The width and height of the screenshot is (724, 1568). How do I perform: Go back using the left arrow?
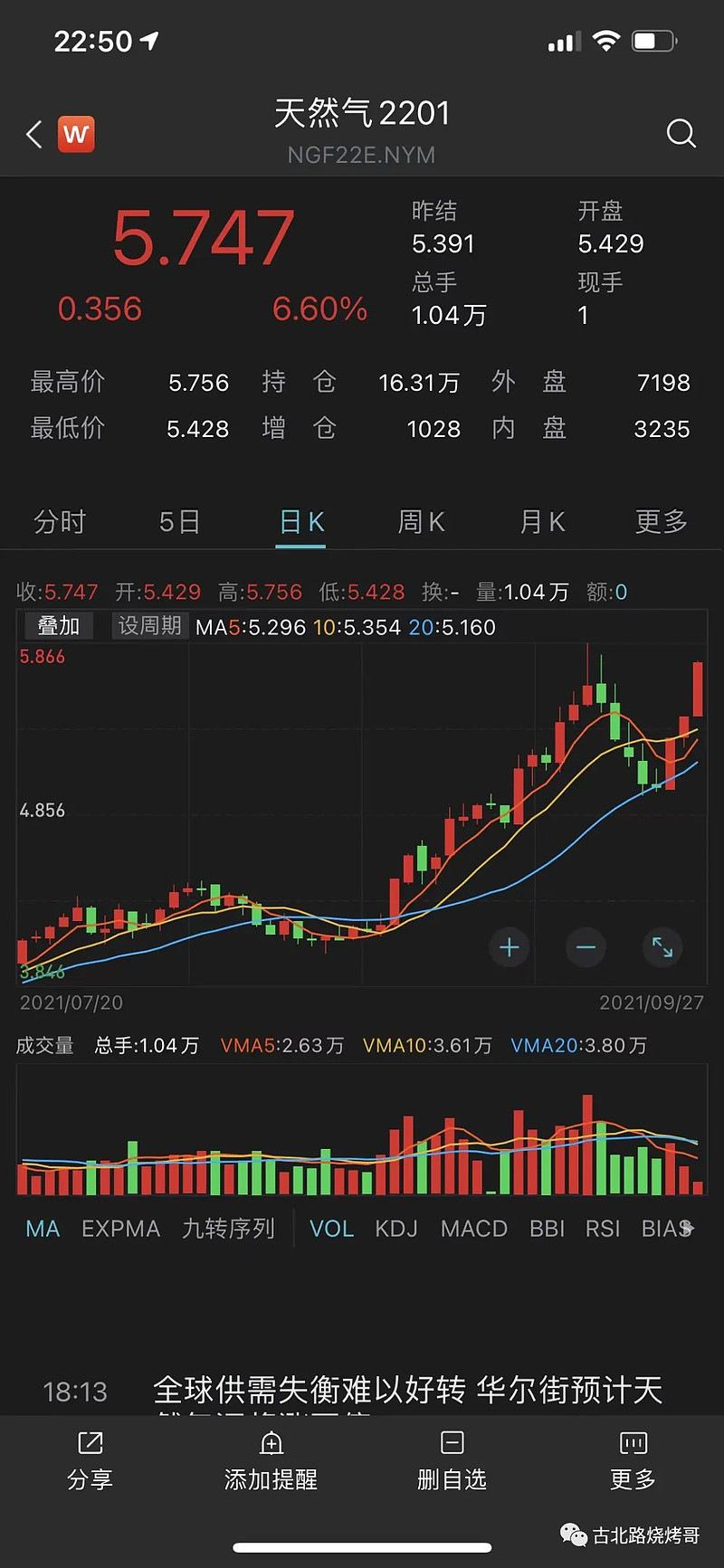click(x=34, y=135)
